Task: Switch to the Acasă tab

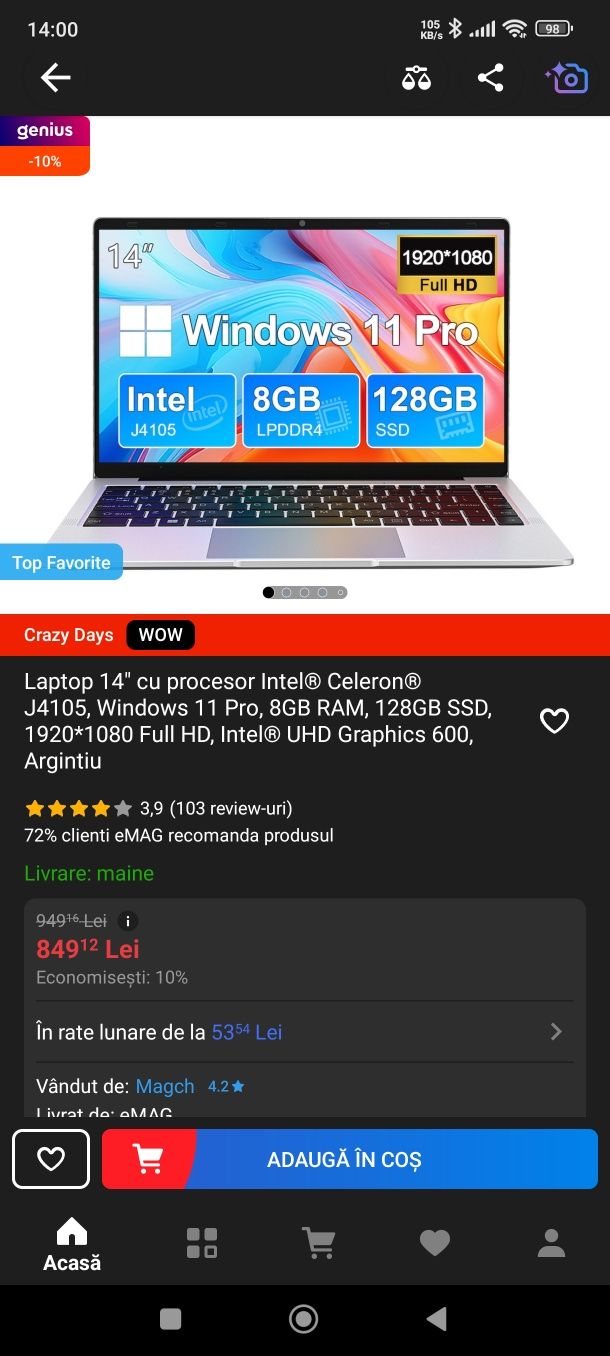Action: click(x=72, y=1245)
